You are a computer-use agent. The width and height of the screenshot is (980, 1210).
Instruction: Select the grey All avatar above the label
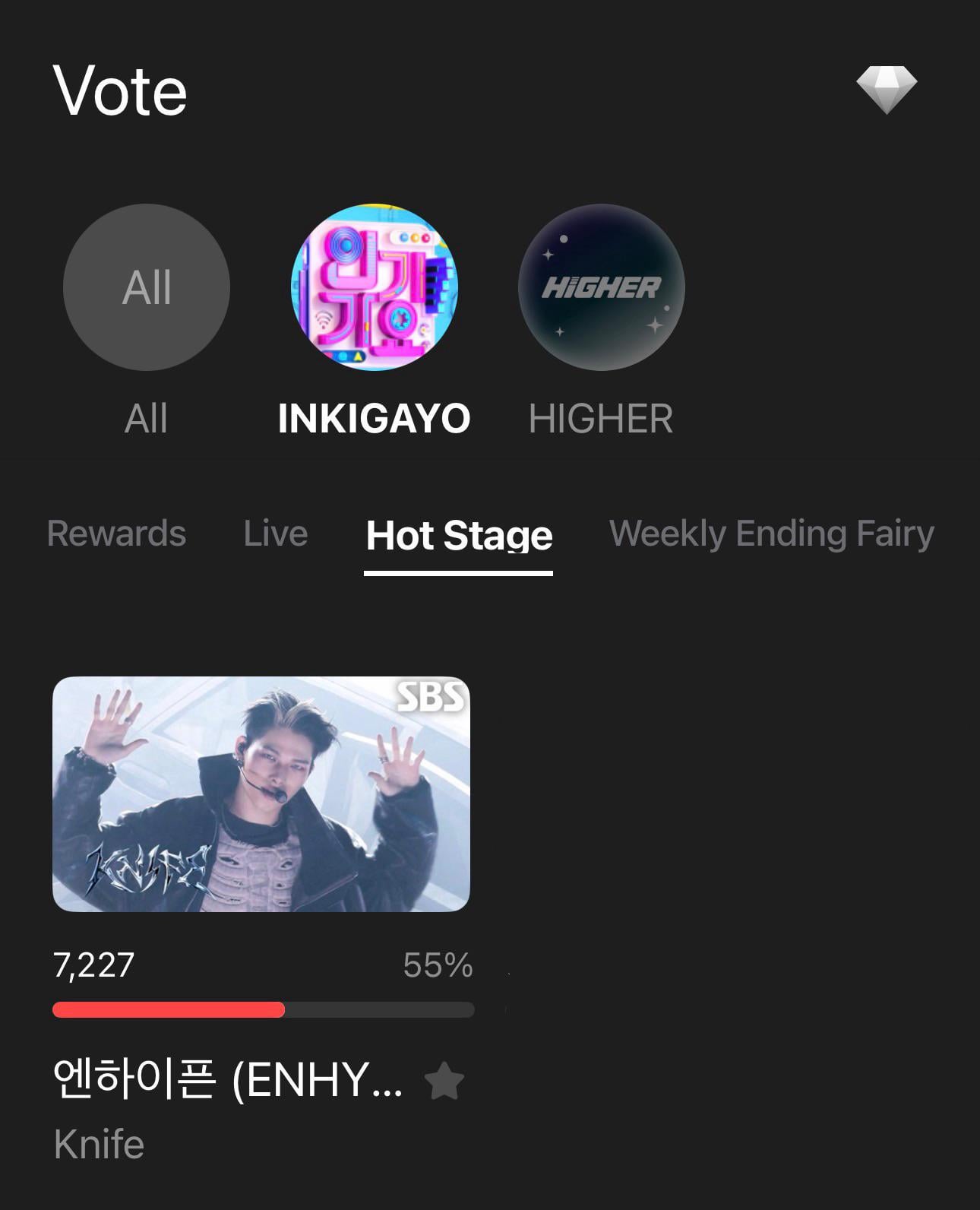click(x=147, y=287)
